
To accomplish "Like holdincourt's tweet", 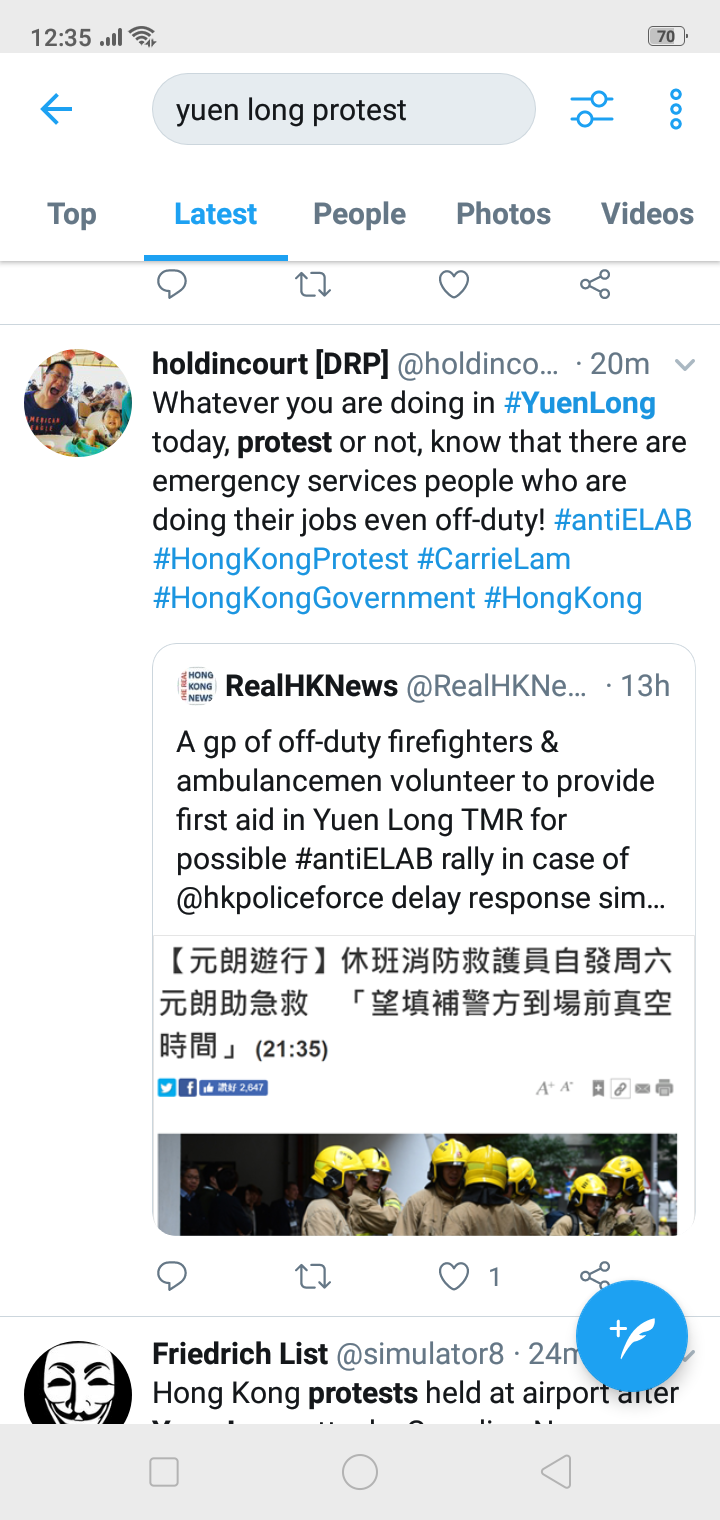I will pyautogui.click(x=455, y=1276).
